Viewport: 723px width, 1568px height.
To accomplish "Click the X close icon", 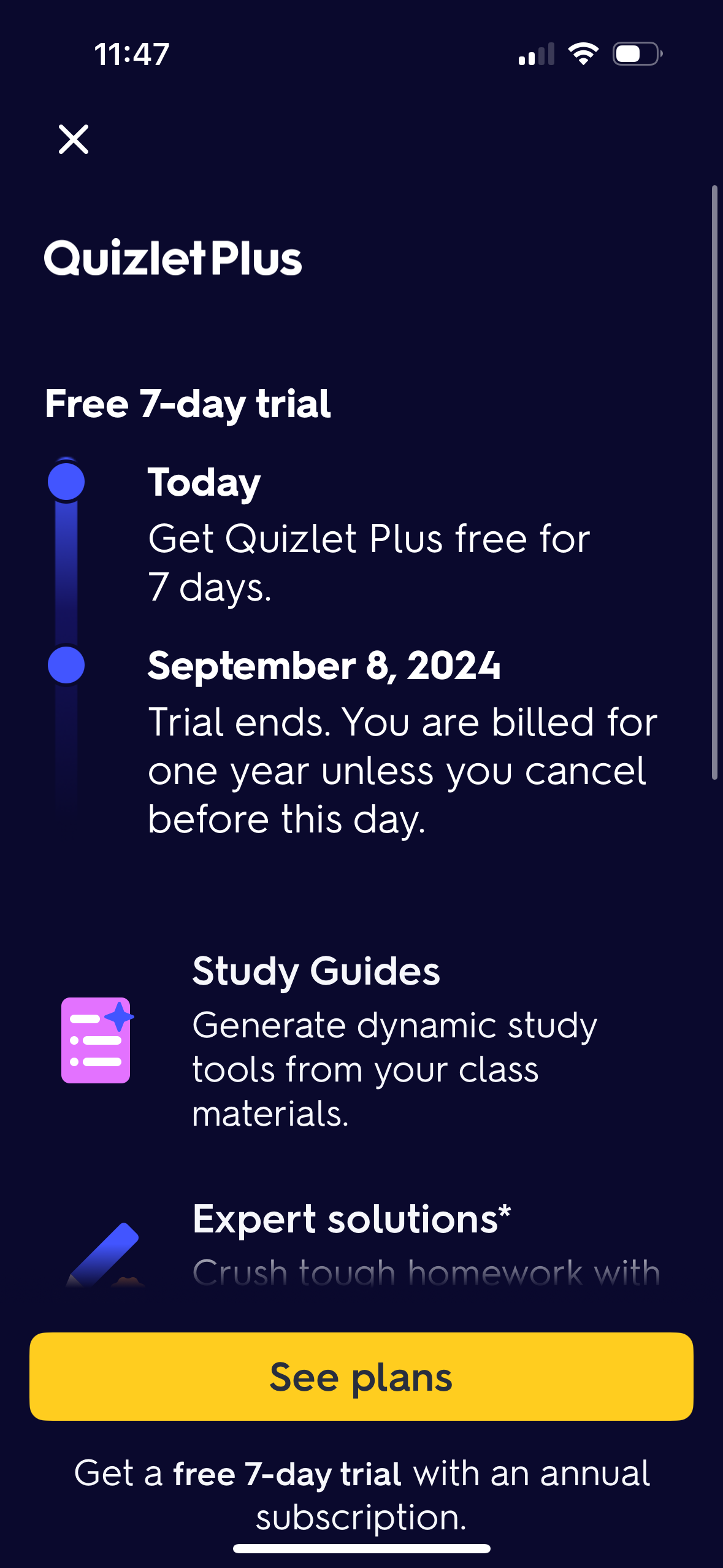I will pos(73,139).
